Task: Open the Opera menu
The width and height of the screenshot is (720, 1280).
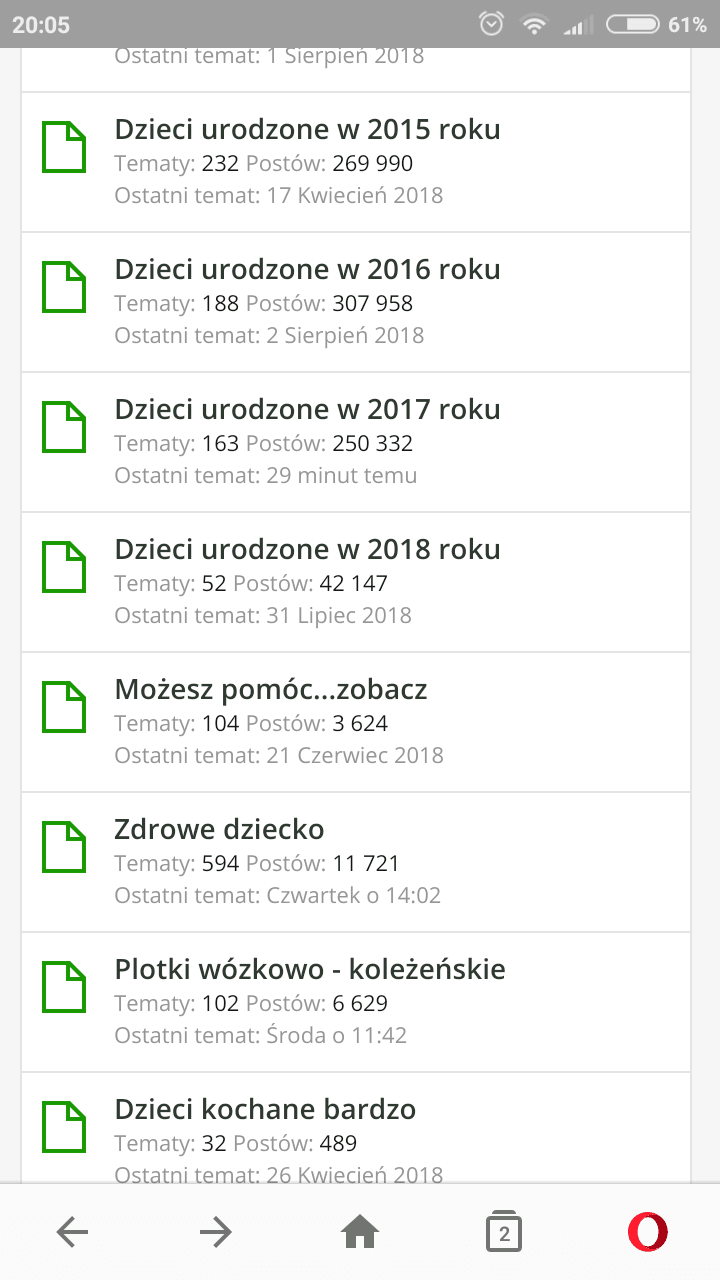Action: 647,1233
